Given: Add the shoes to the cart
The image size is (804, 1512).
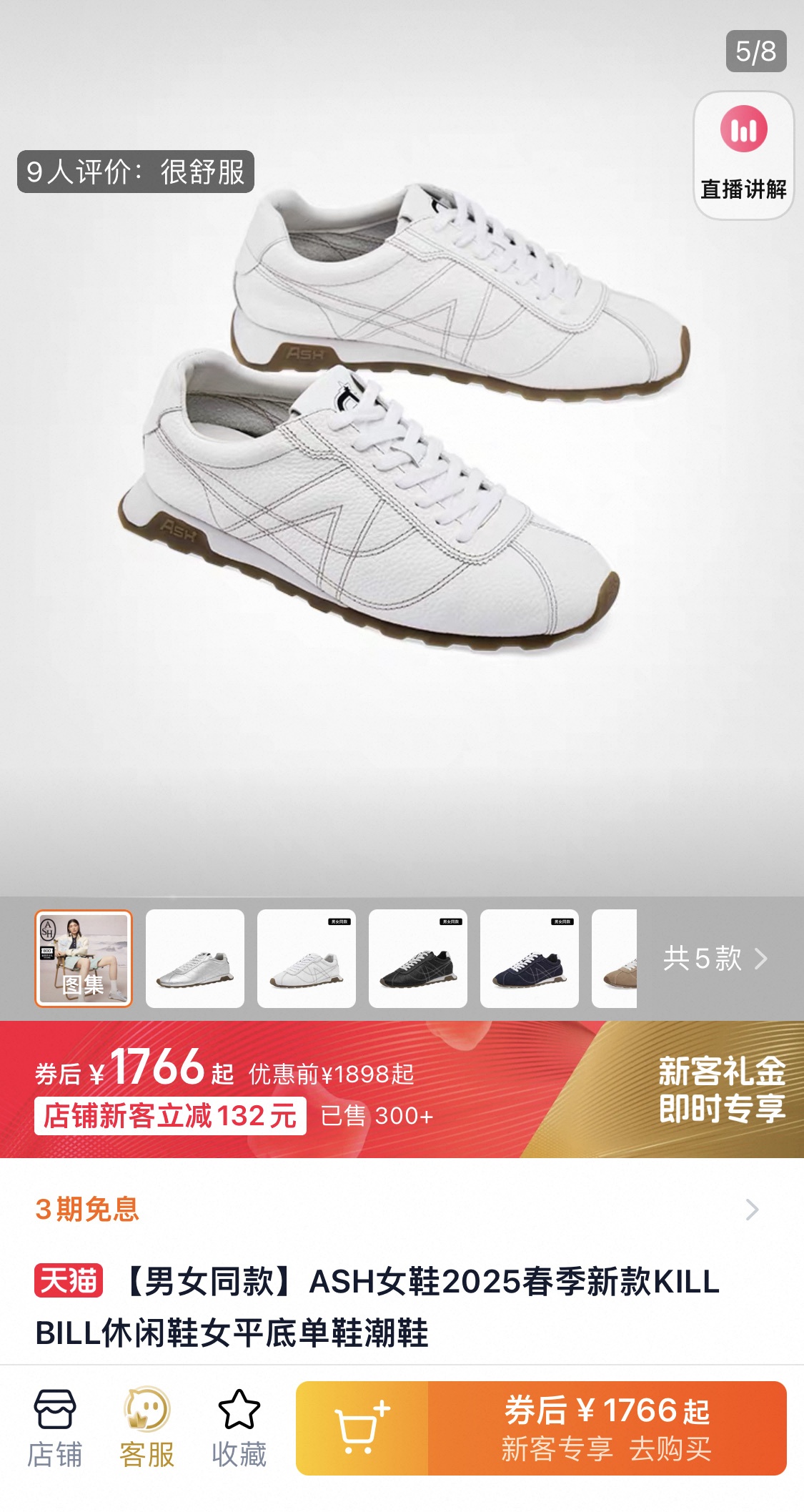Looking at the screenshot, I should point(362,1428).
